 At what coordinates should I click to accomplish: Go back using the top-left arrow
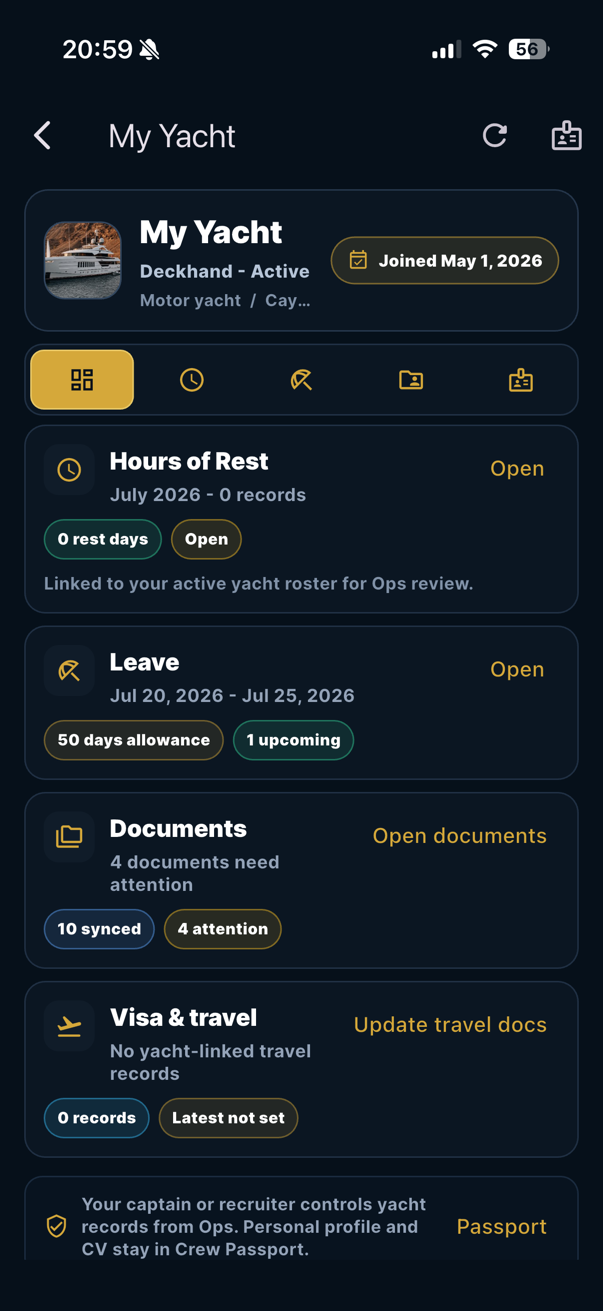[42, 136]
